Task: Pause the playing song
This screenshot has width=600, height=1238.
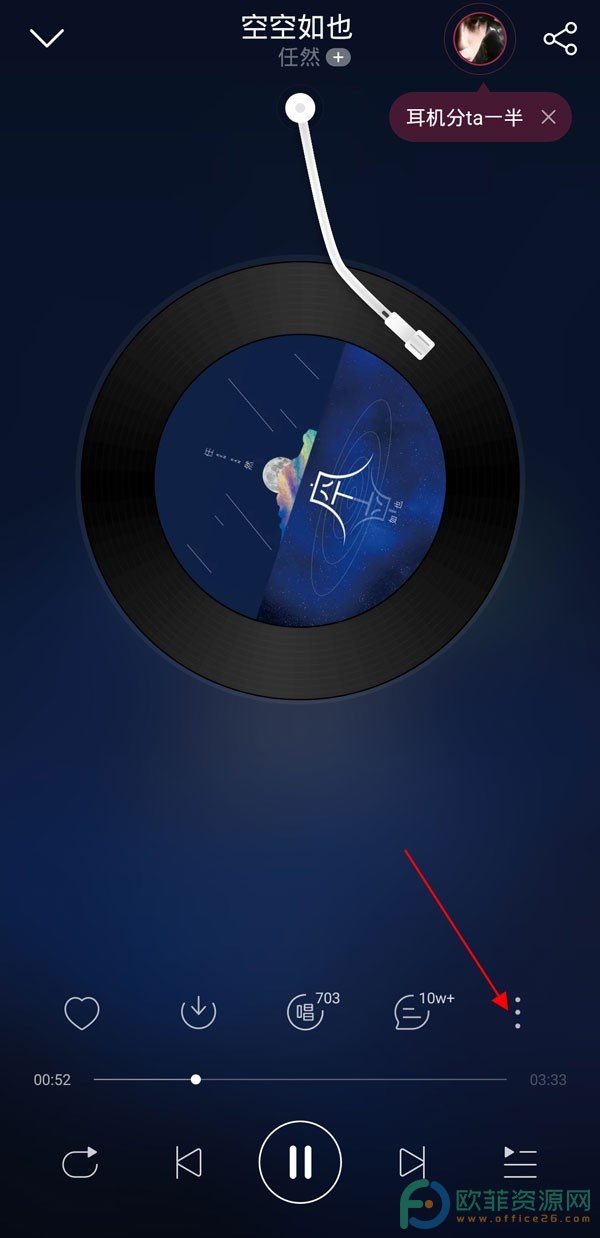Action: (x=300, y=1162)
